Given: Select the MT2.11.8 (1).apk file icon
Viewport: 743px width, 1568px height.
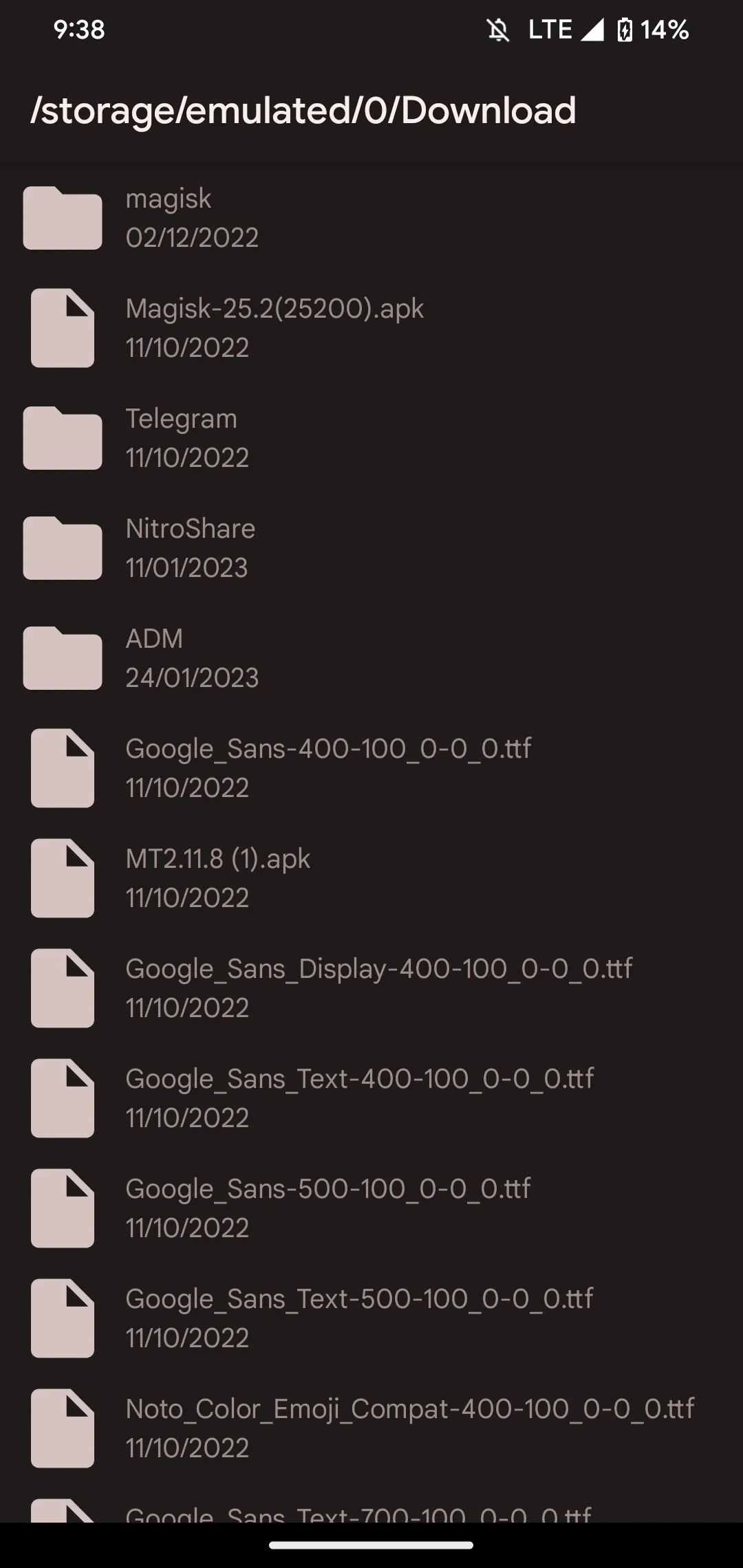Looking at the screenshot, I should pos(62,878).
